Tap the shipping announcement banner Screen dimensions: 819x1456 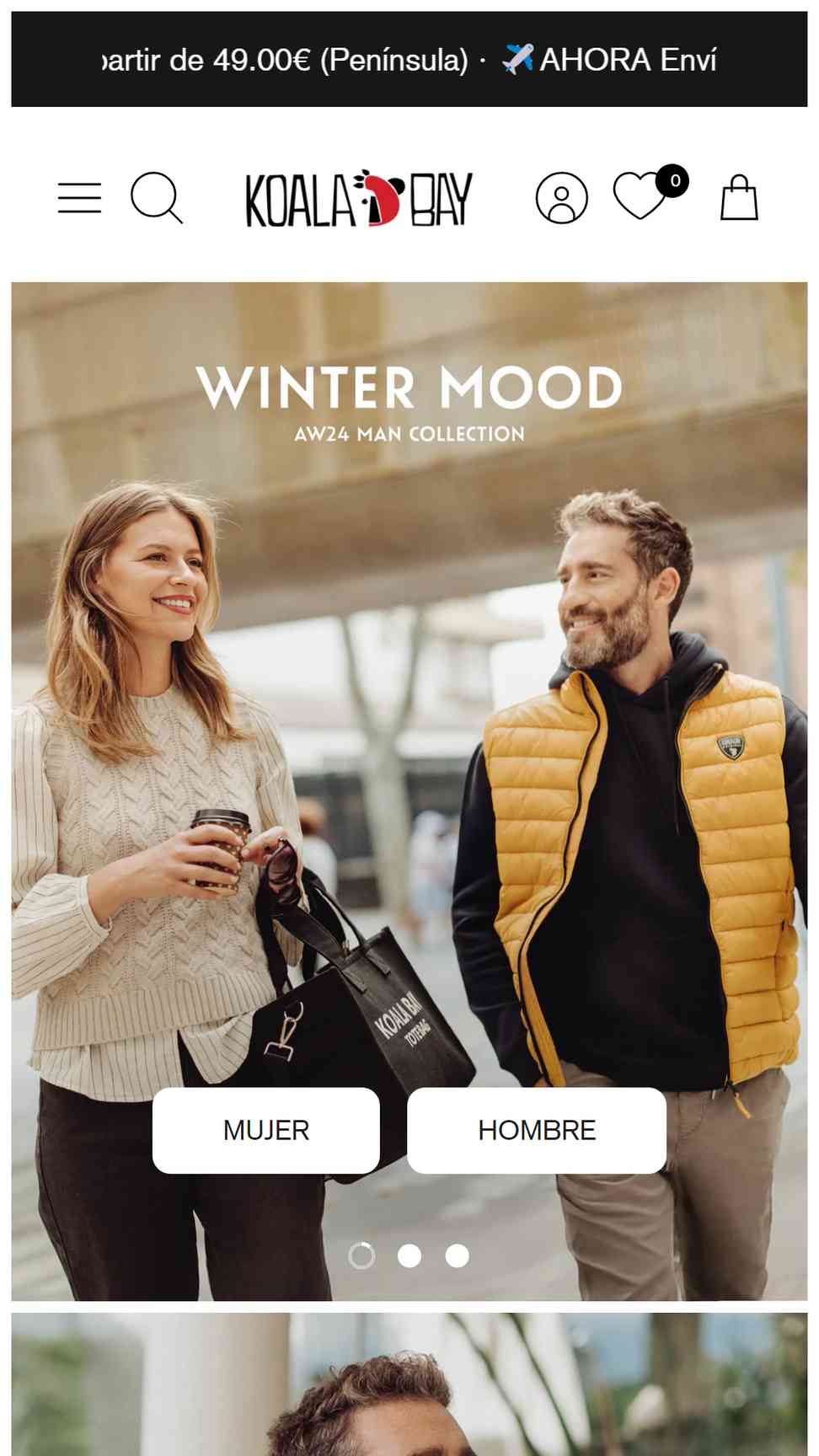409,59
